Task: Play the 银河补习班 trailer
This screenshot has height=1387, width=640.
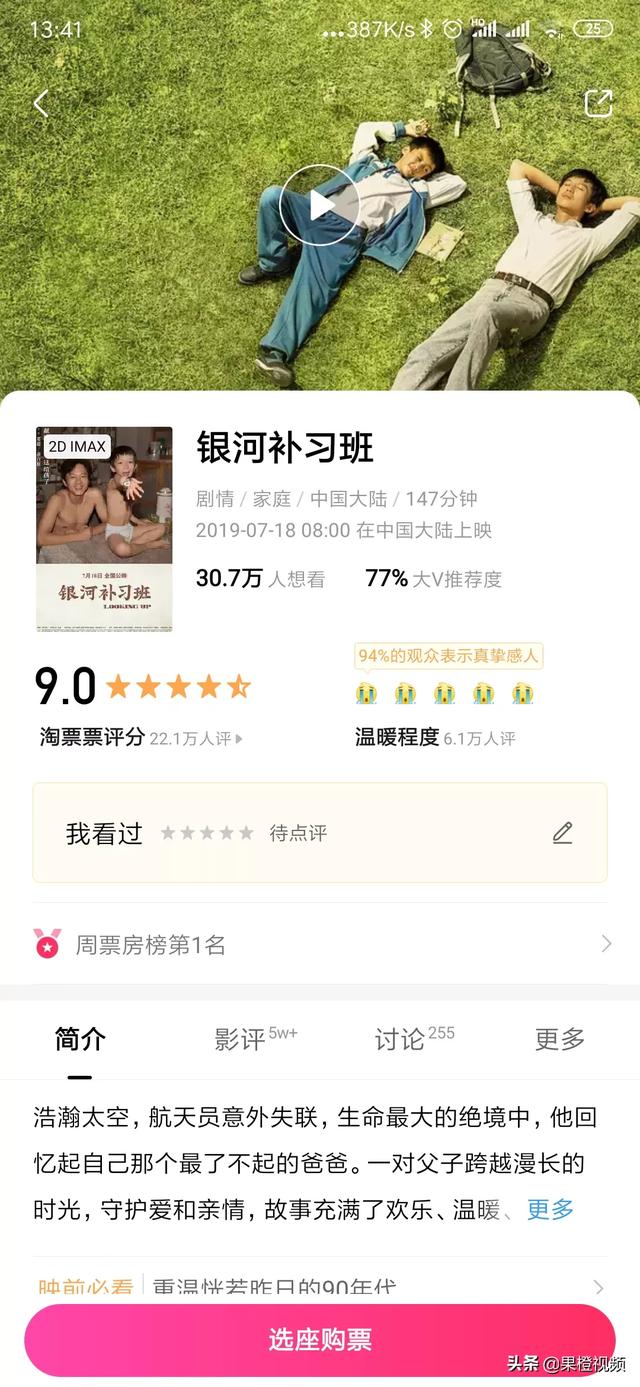Action: coord(319,205)
